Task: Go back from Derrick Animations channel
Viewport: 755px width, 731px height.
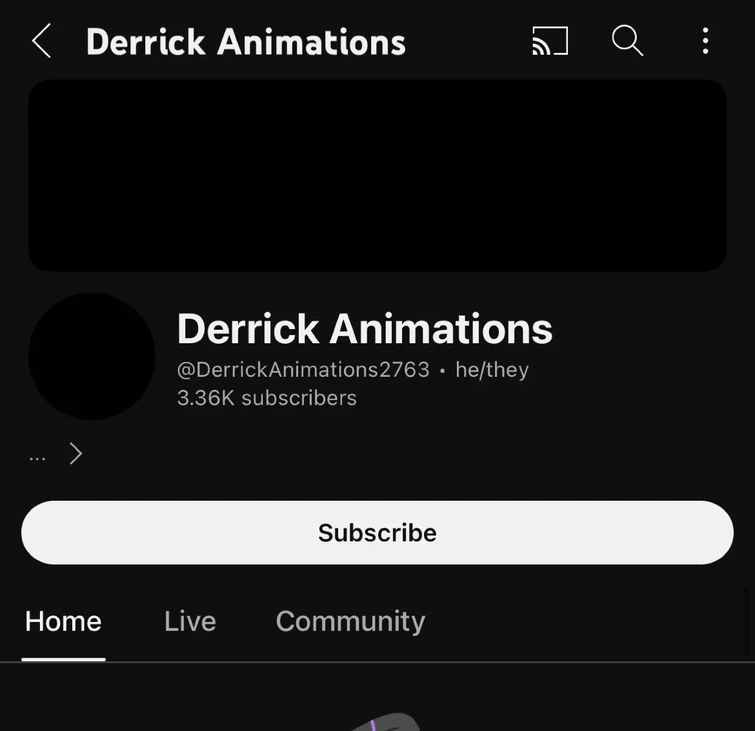Action: [x=41, y=41]
